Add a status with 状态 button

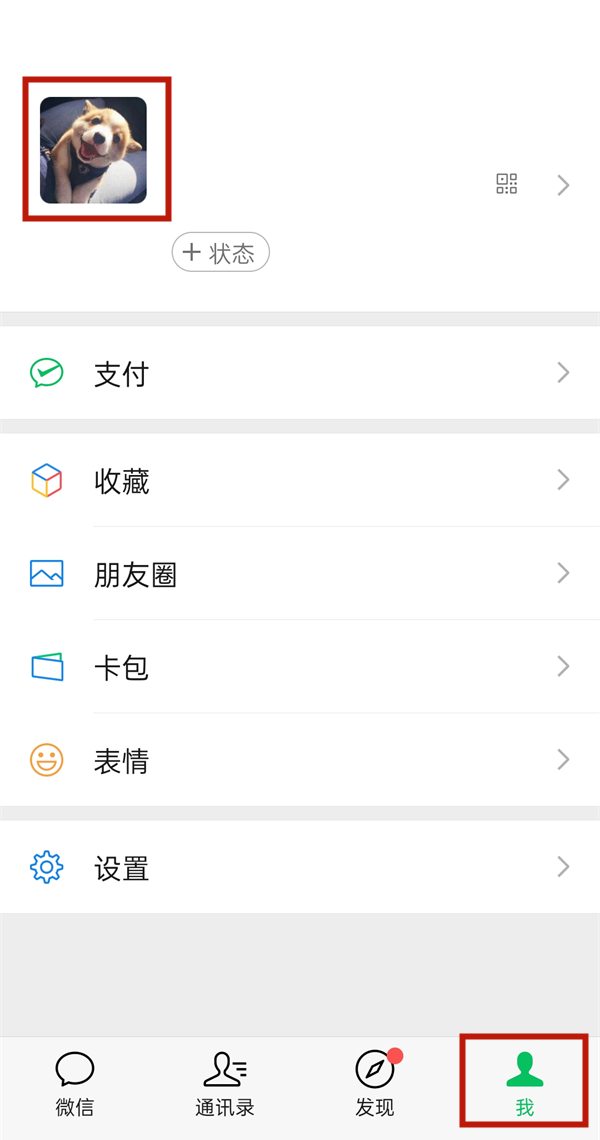click(x=221, y=253)
